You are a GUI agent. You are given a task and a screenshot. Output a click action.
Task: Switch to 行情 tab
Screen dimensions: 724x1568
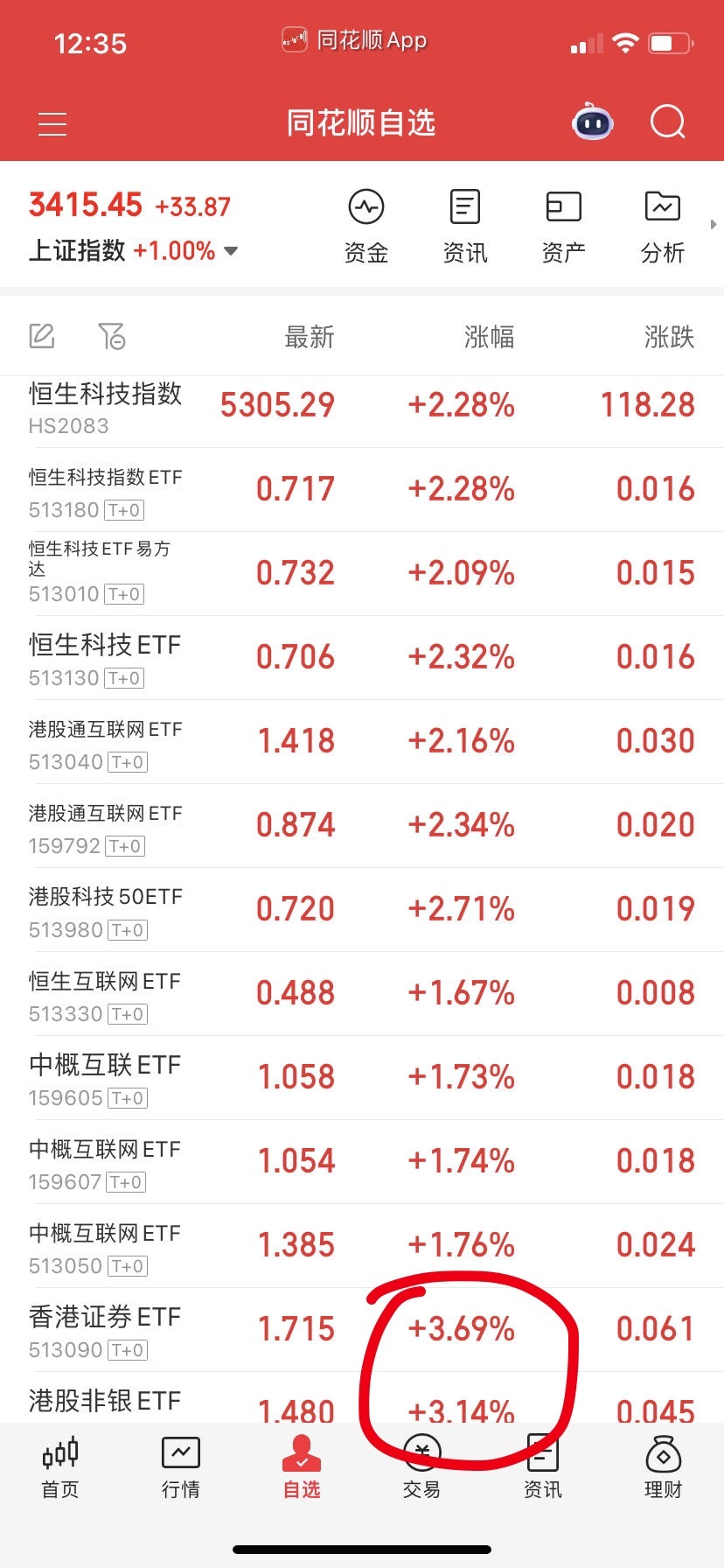(181, 1468)
